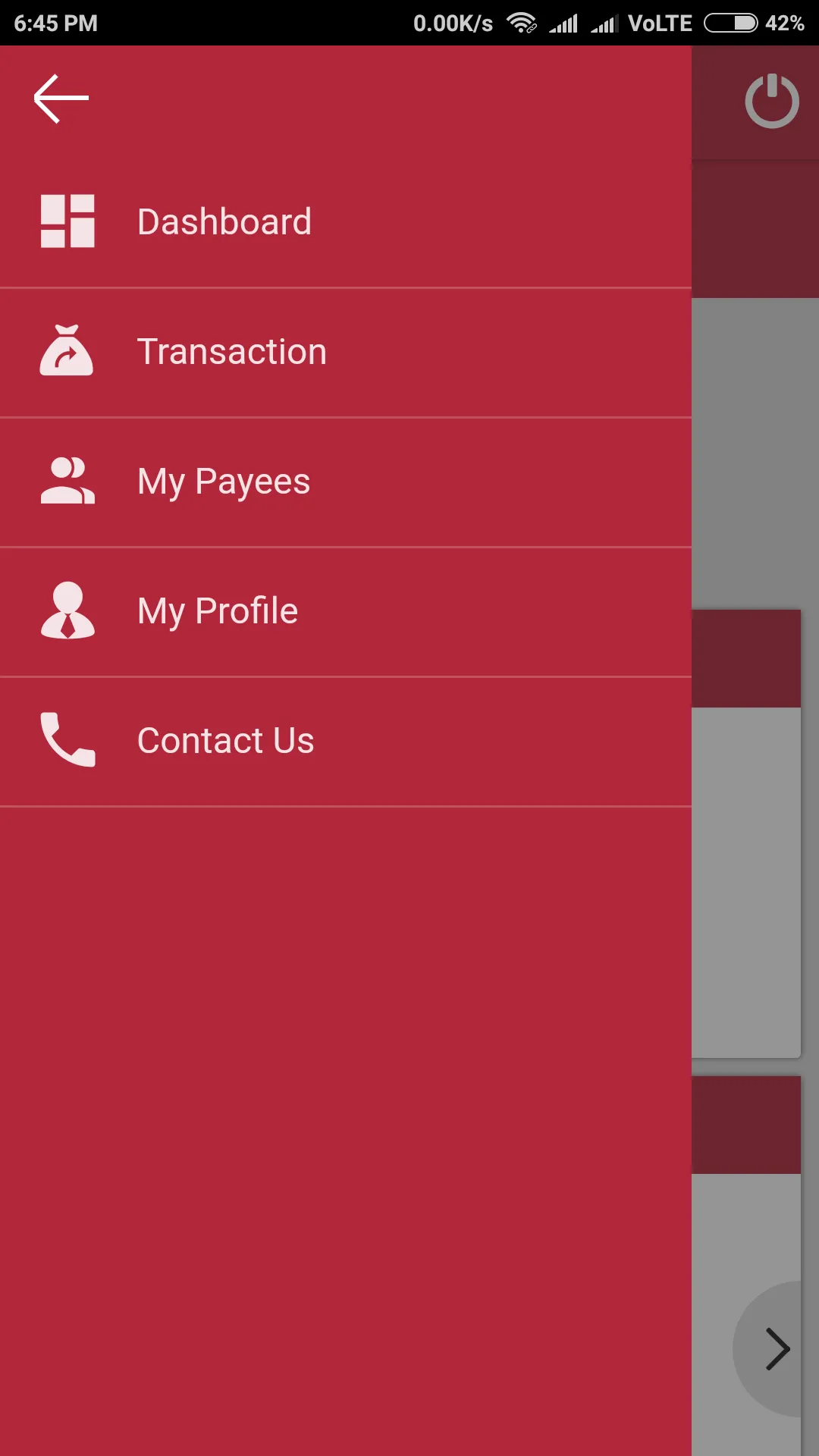819x1456 pixels.
Task: Tap the Contact Us phone icon
Action: click(67, 739)
